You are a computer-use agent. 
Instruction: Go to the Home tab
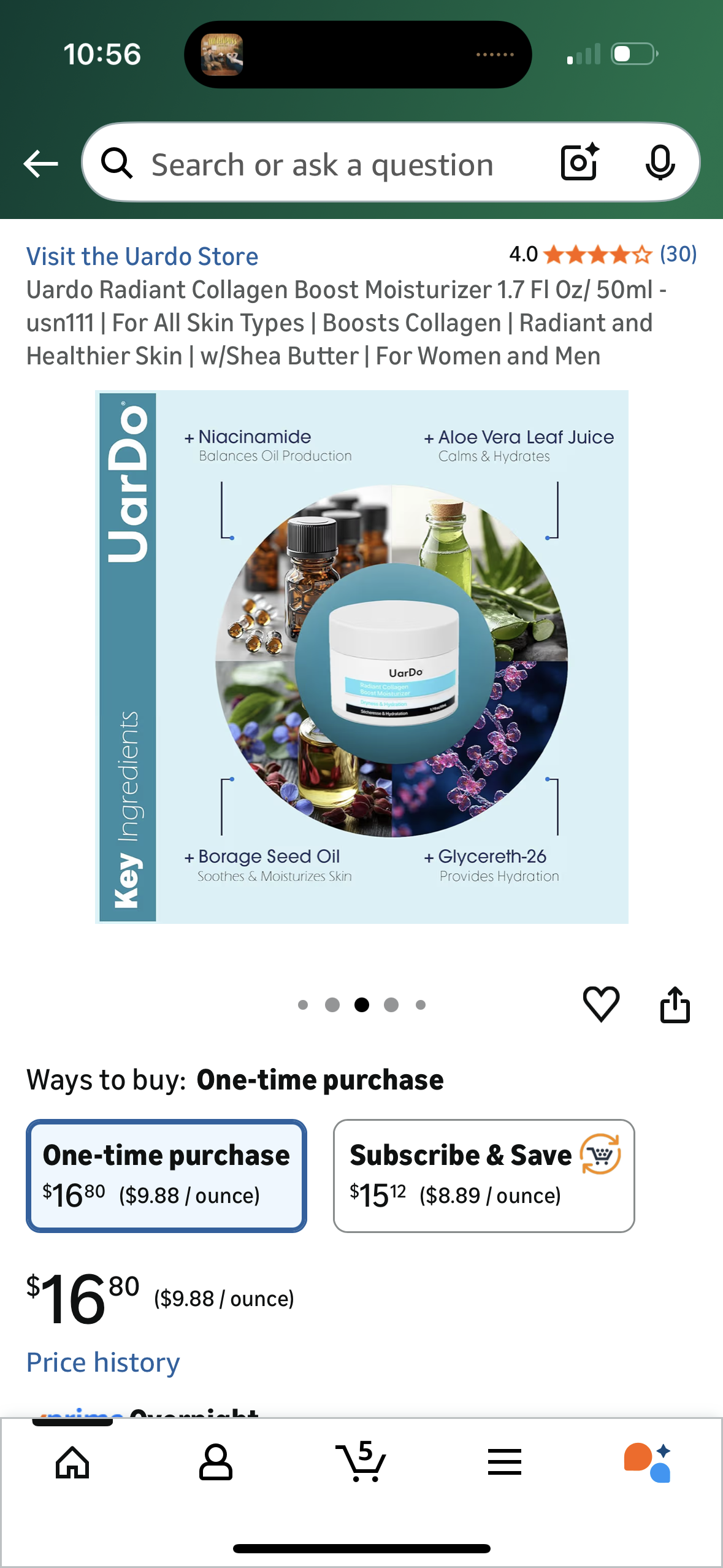click(72, 1462)
